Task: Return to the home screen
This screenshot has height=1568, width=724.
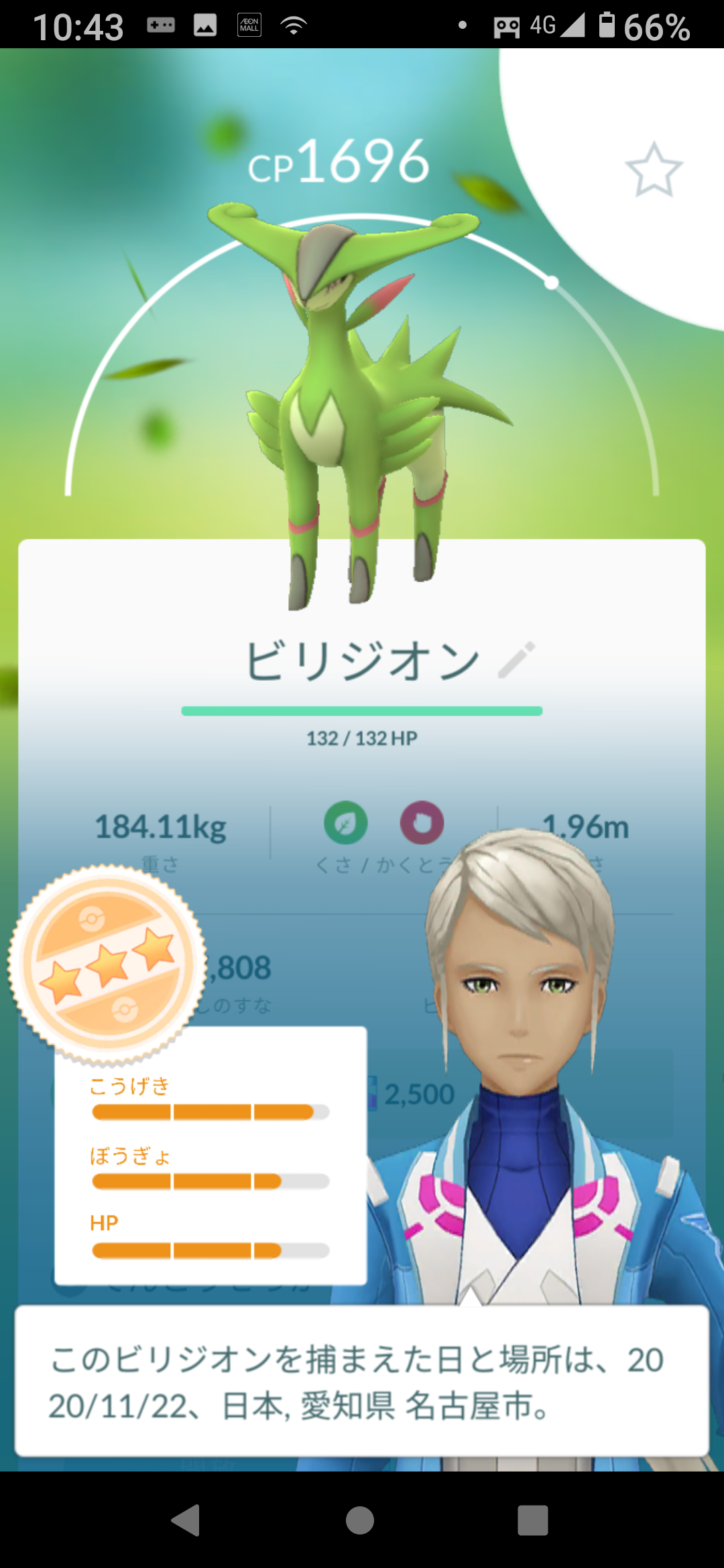Action: tap(360, 1520)
